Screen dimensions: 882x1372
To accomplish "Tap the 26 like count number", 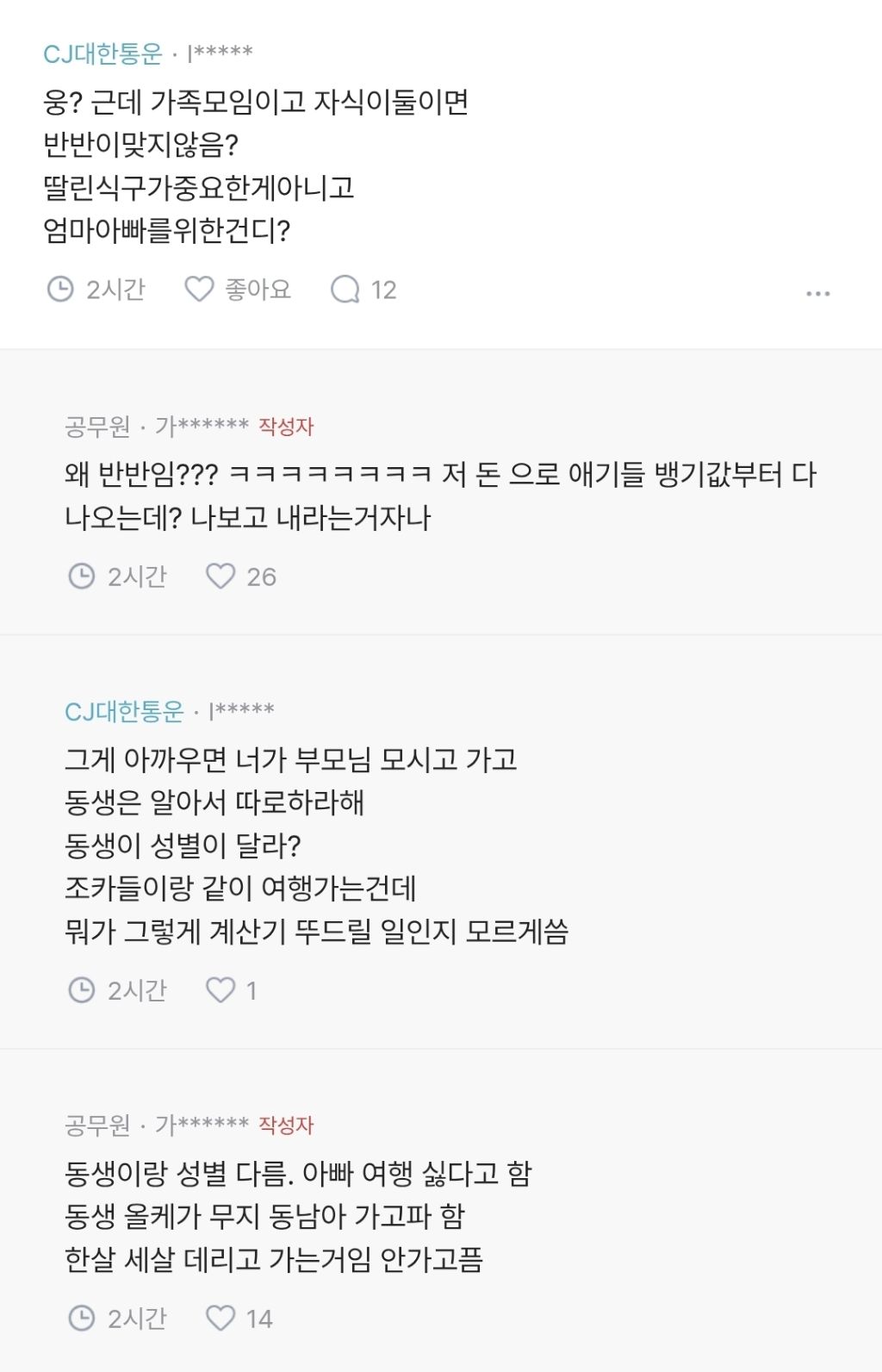I will tap(262, 577).
